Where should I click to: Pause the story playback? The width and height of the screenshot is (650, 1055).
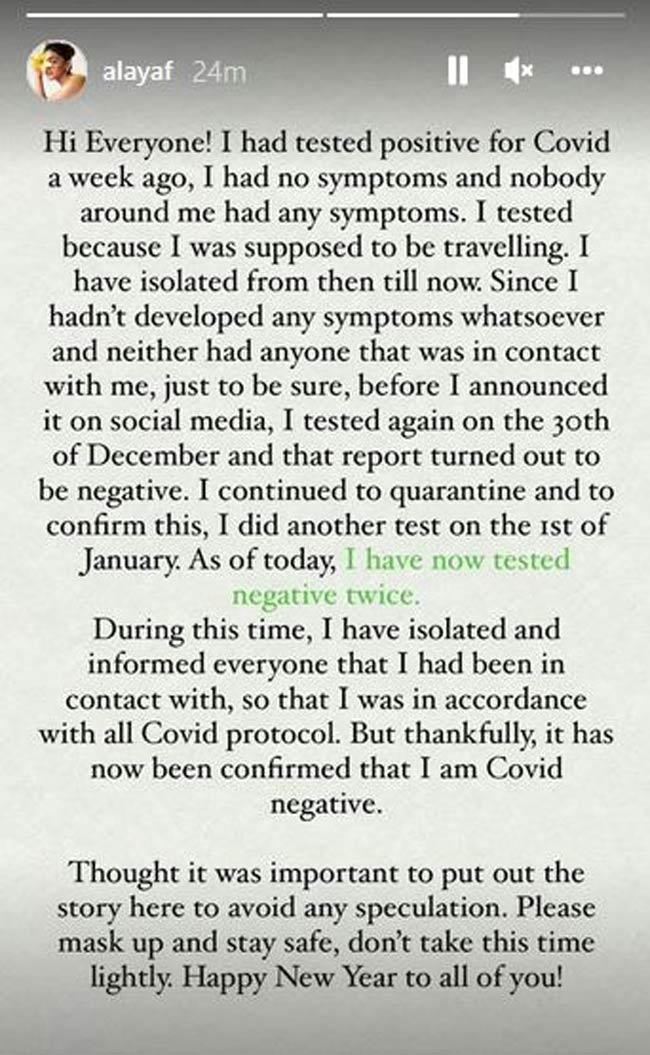pyautogui.click(x=457, y=71)
